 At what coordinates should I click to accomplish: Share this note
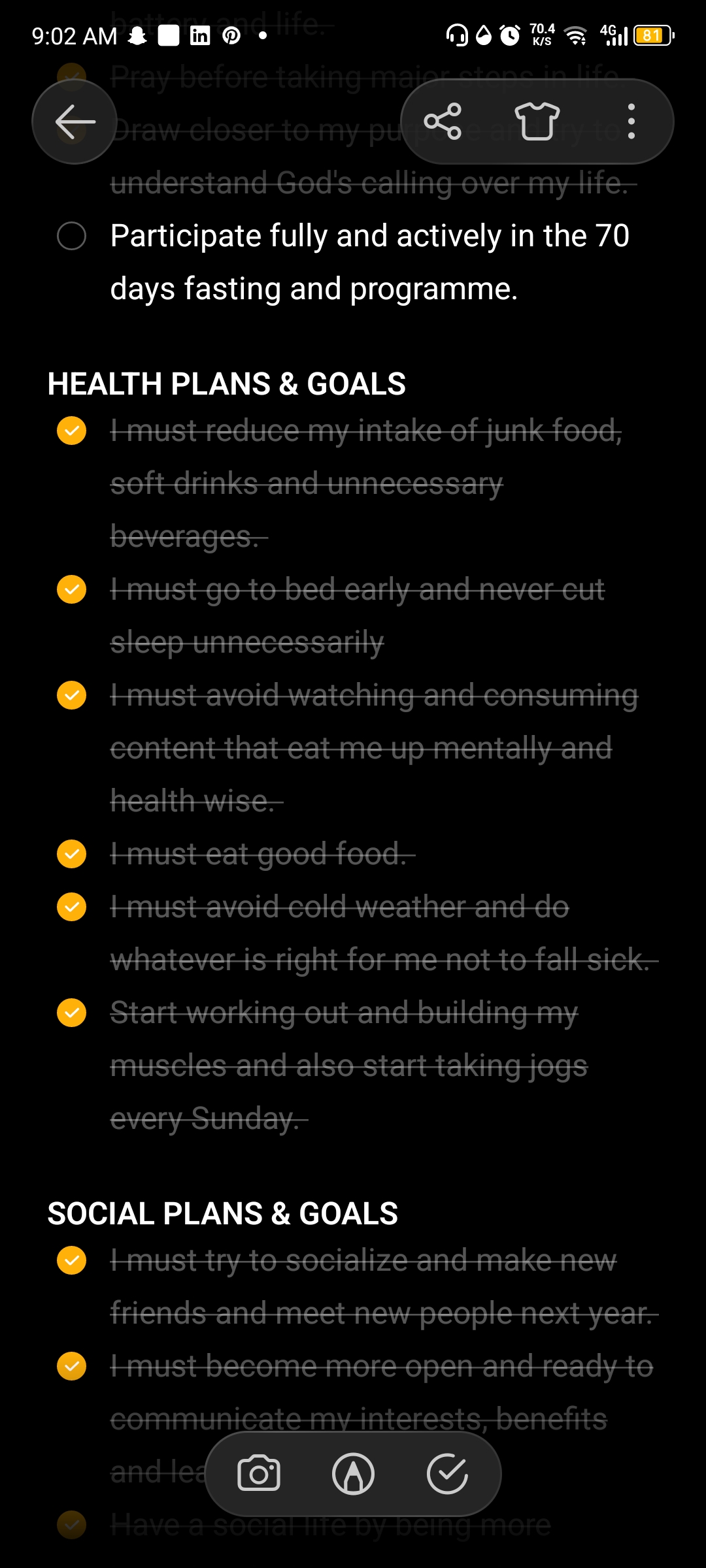(443, 122)
